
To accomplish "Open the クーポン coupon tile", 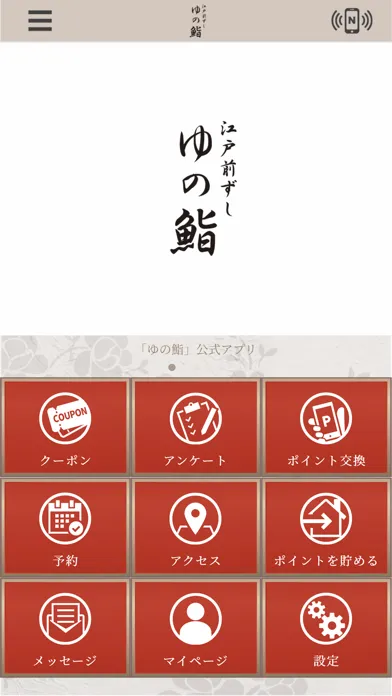I will coord(65,427).
